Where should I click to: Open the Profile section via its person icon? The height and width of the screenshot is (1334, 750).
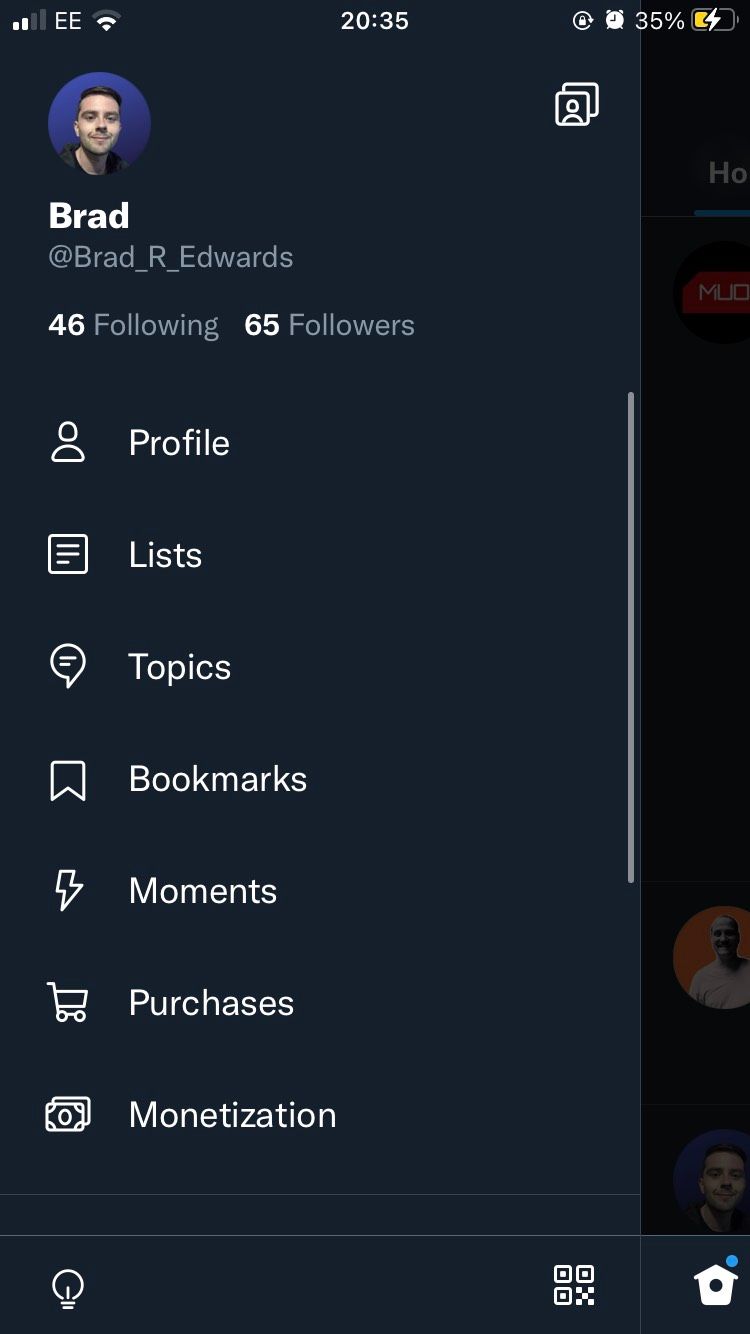(67, 442)
